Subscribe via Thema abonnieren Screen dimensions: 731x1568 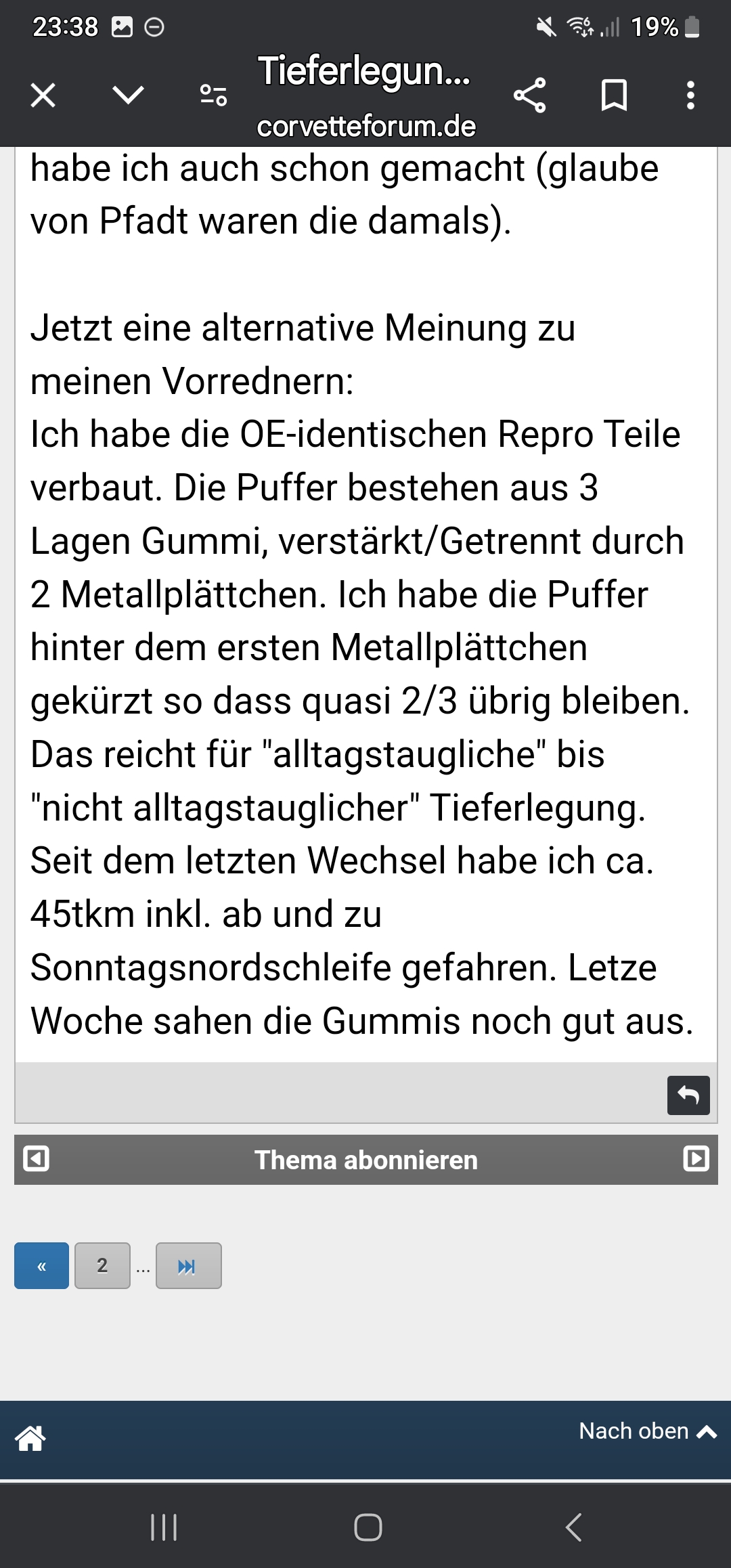[365, 1160]
